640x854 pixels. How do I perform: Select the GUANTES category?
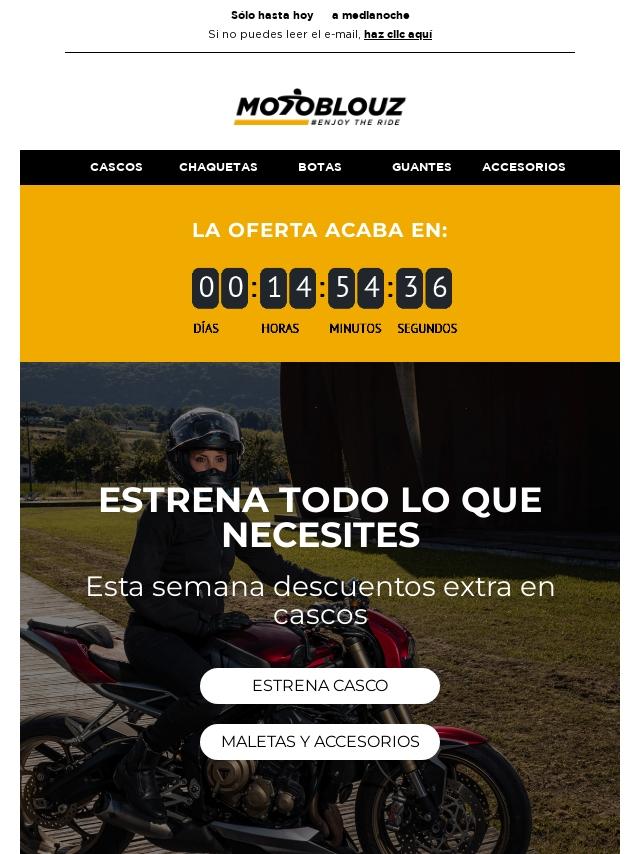click(x=421, y=167)
